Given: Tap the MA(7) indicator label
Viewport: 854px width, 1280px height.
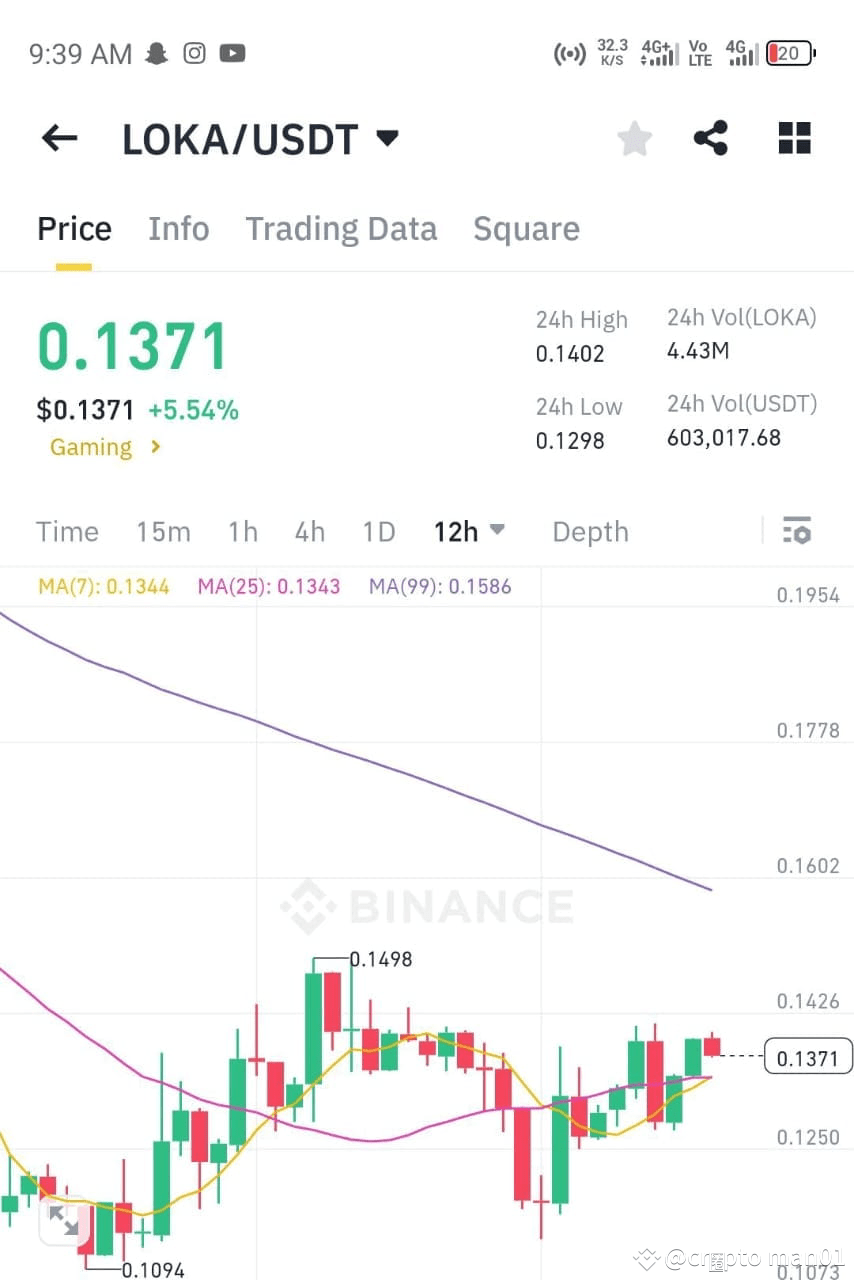Looking at the screenshot, I should coord(104,587).
